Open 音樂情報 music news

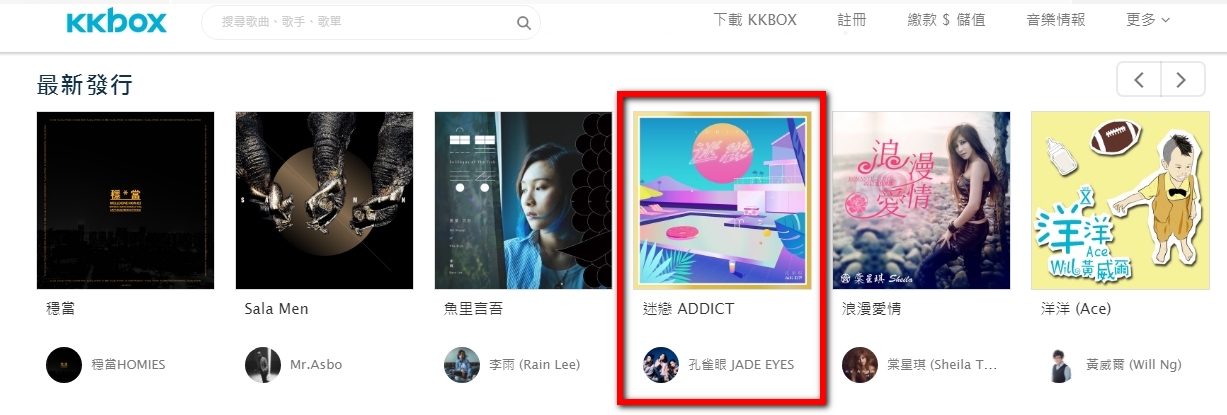(1055, 20)
